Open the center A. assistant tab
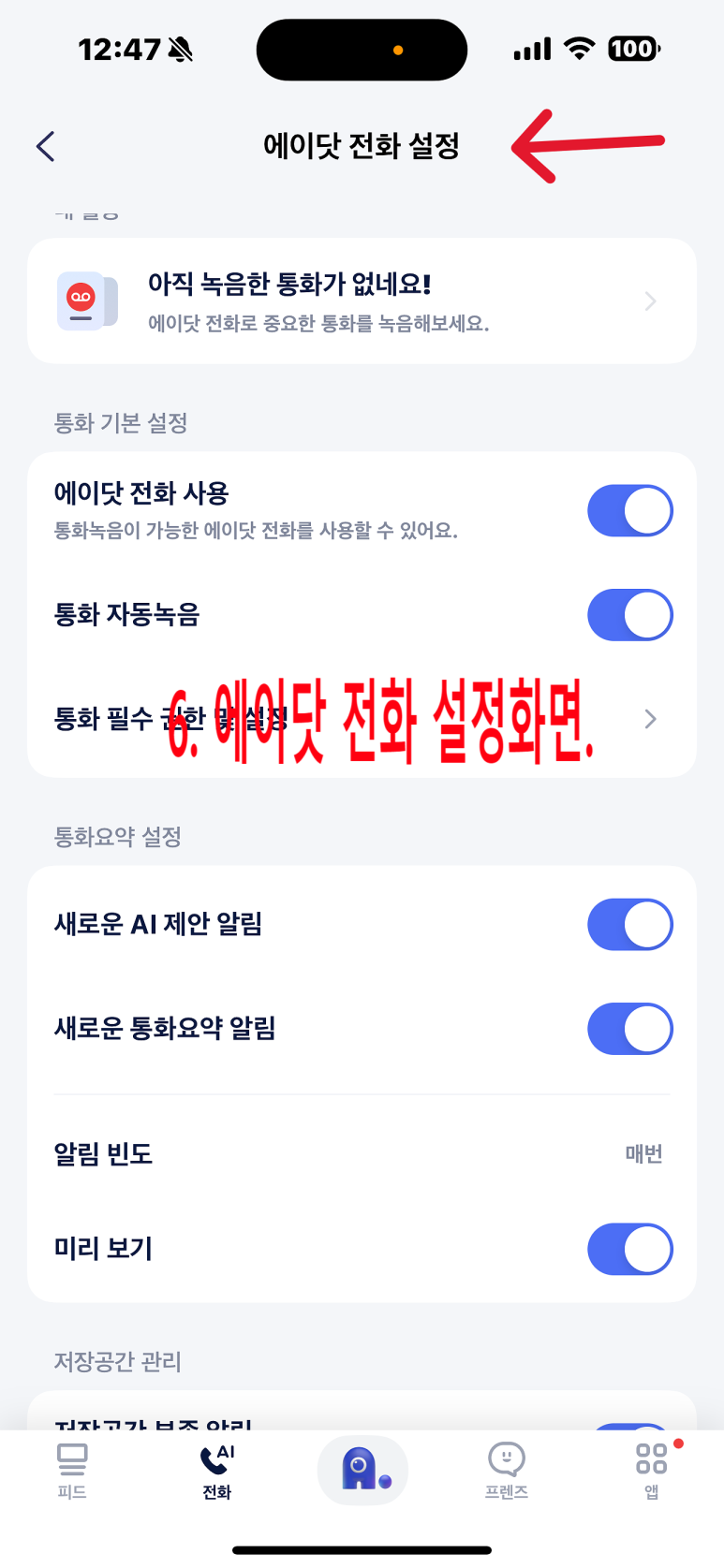The height and width of the screenshot is (1568, 724). tap(362, 1471)
